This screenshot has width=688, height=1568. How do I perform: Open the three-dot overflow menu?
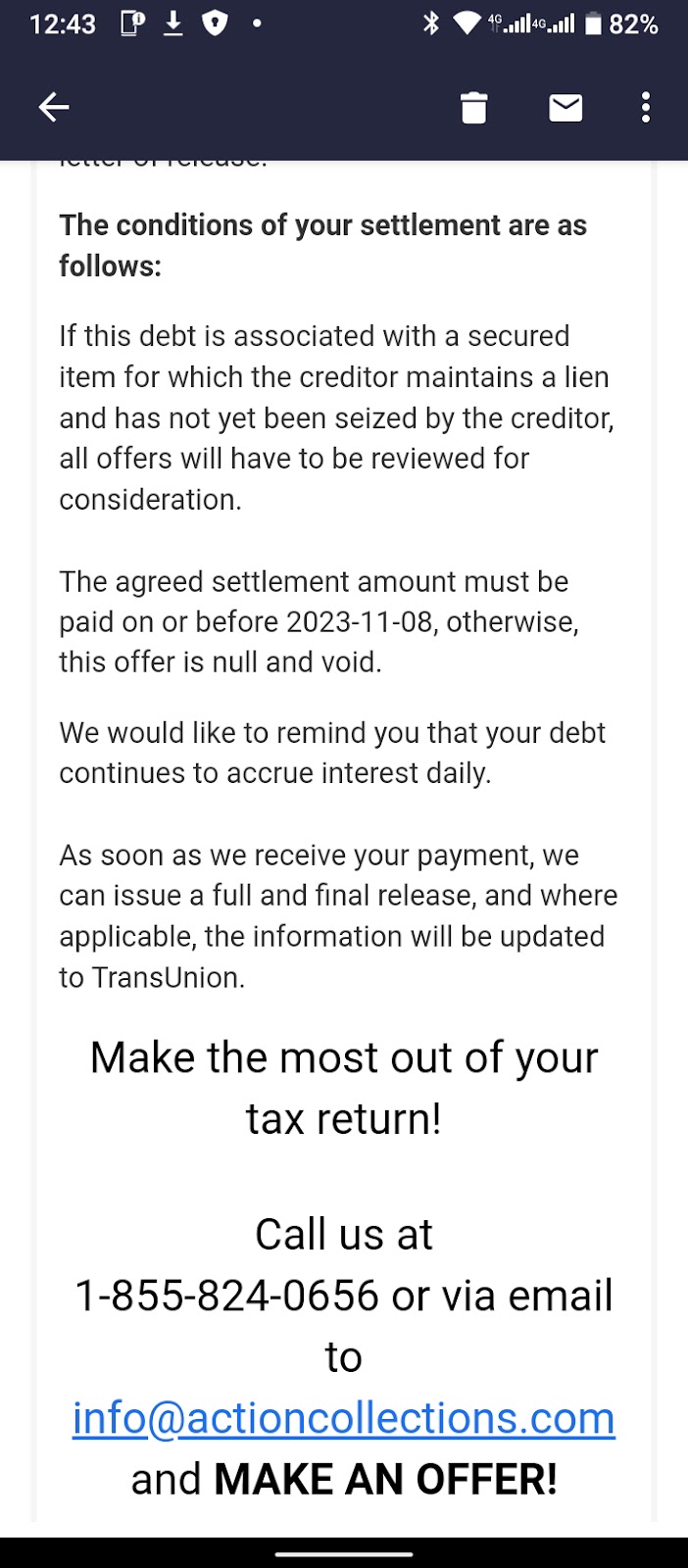tap(645, 107)
